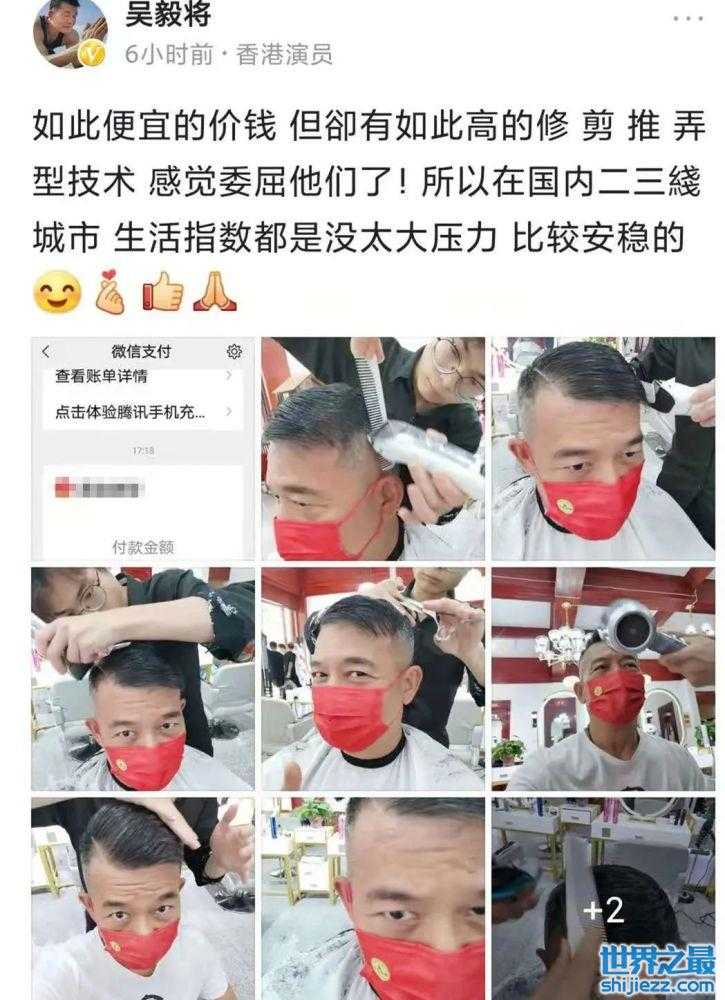Open the hair dryer photo
The width and height of the screenshot is (725, 1000).
(x=602, y=678)
